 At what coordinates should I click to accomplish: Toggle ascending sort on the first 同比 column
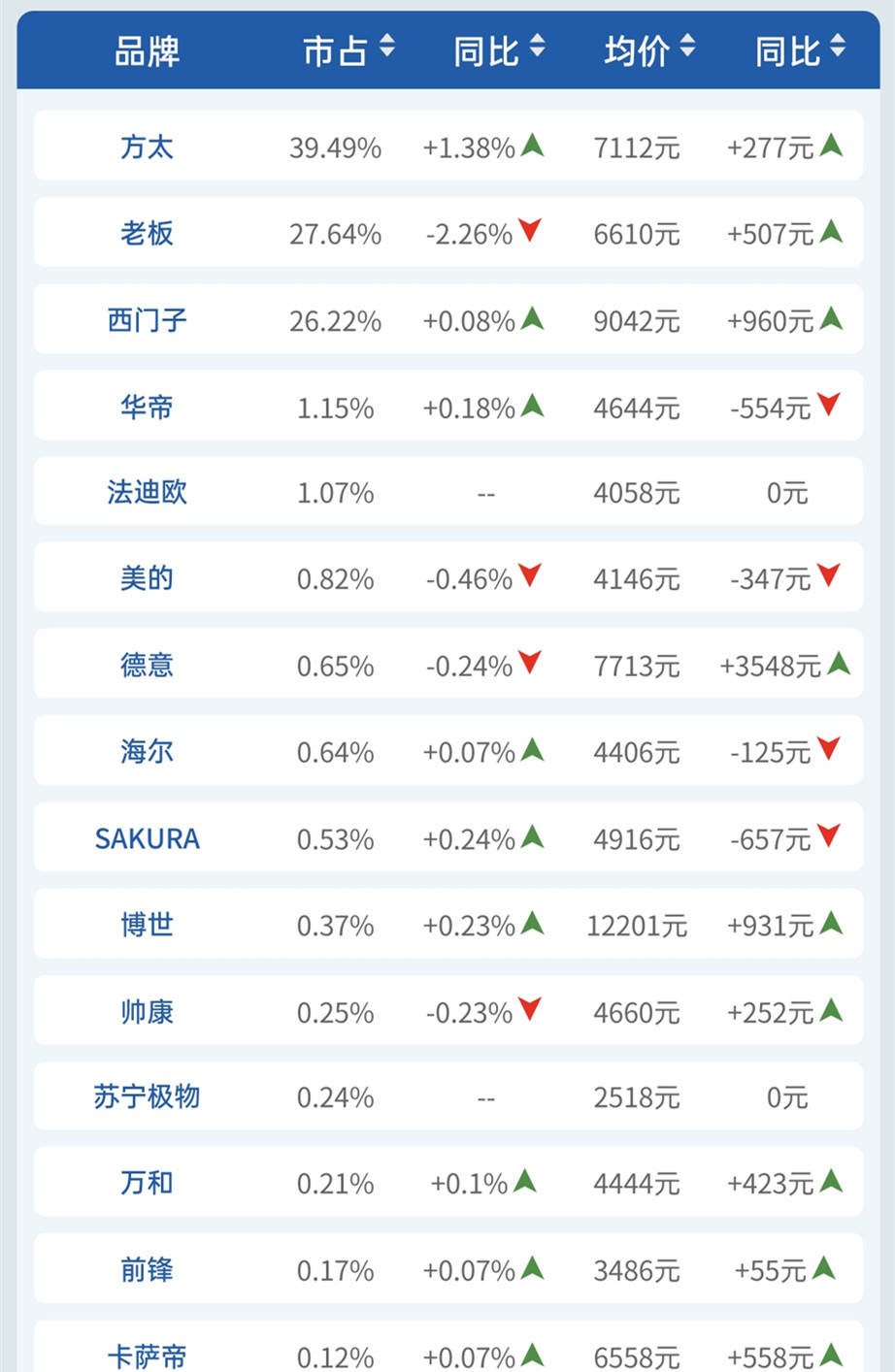point(539,41)
